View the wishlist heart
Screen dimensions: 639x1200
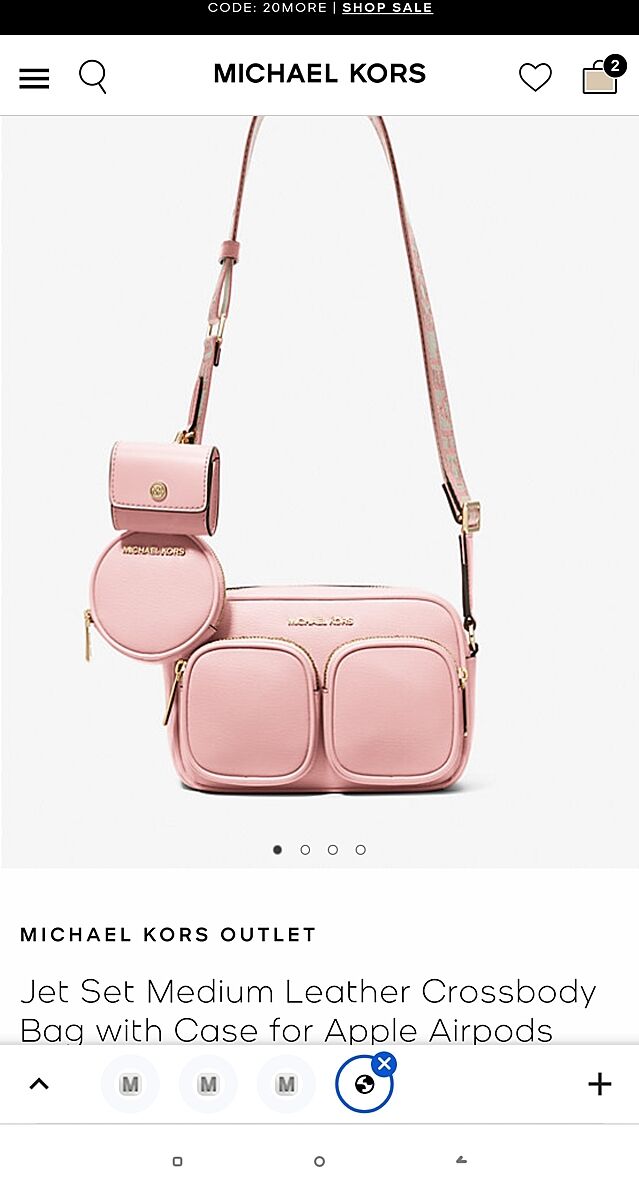pyautogui.click(x=535, y=77)
